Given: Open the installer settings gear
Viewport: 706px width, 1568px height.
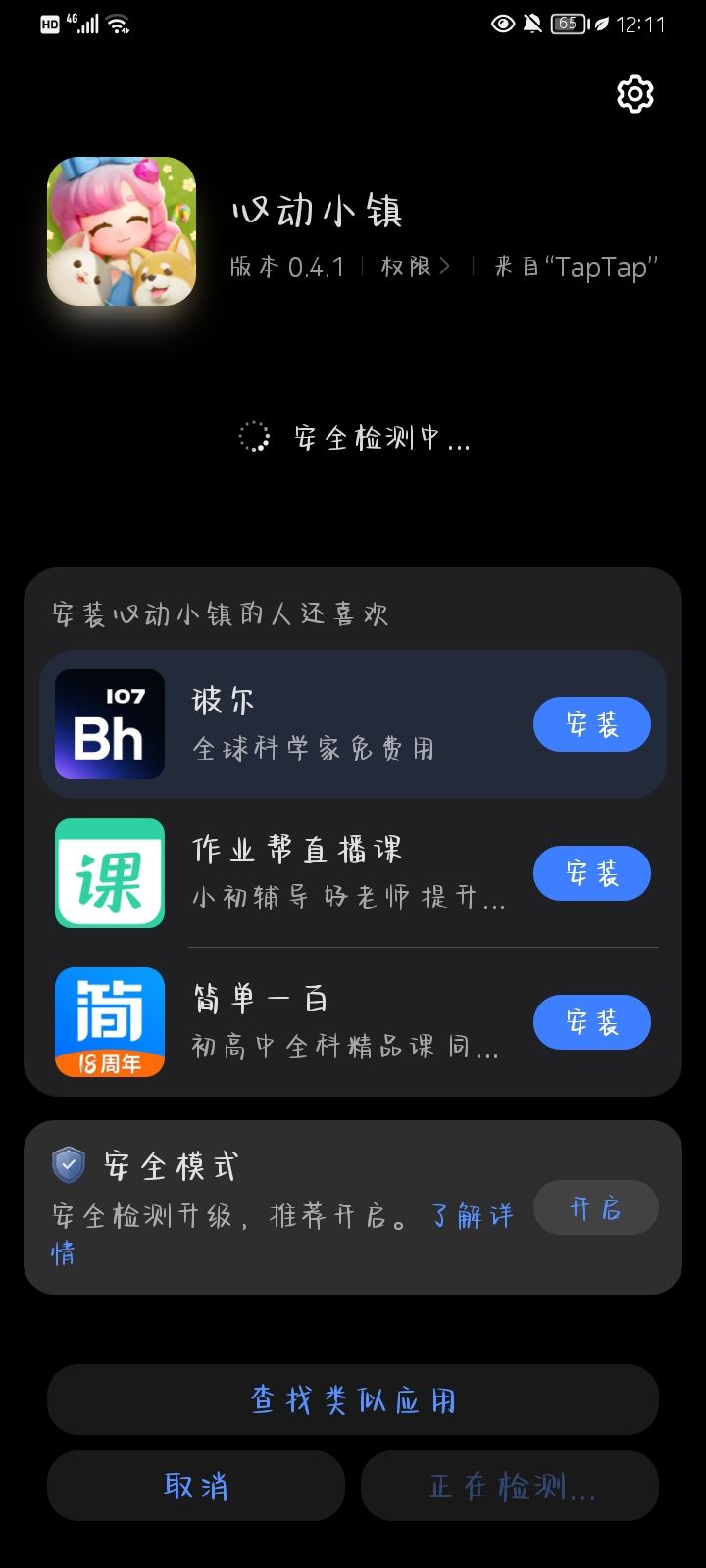Looking at the screenshot, I should 635,94.
